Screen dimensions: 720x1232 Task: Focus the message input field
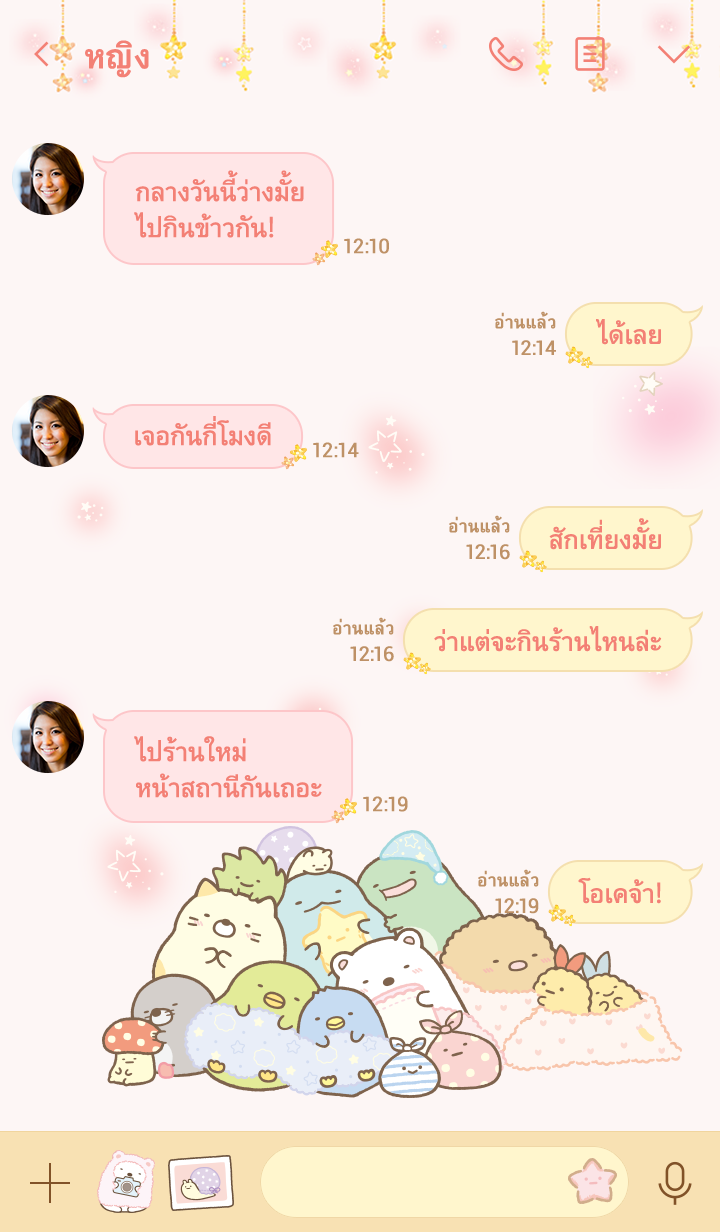coord(410,1183)
